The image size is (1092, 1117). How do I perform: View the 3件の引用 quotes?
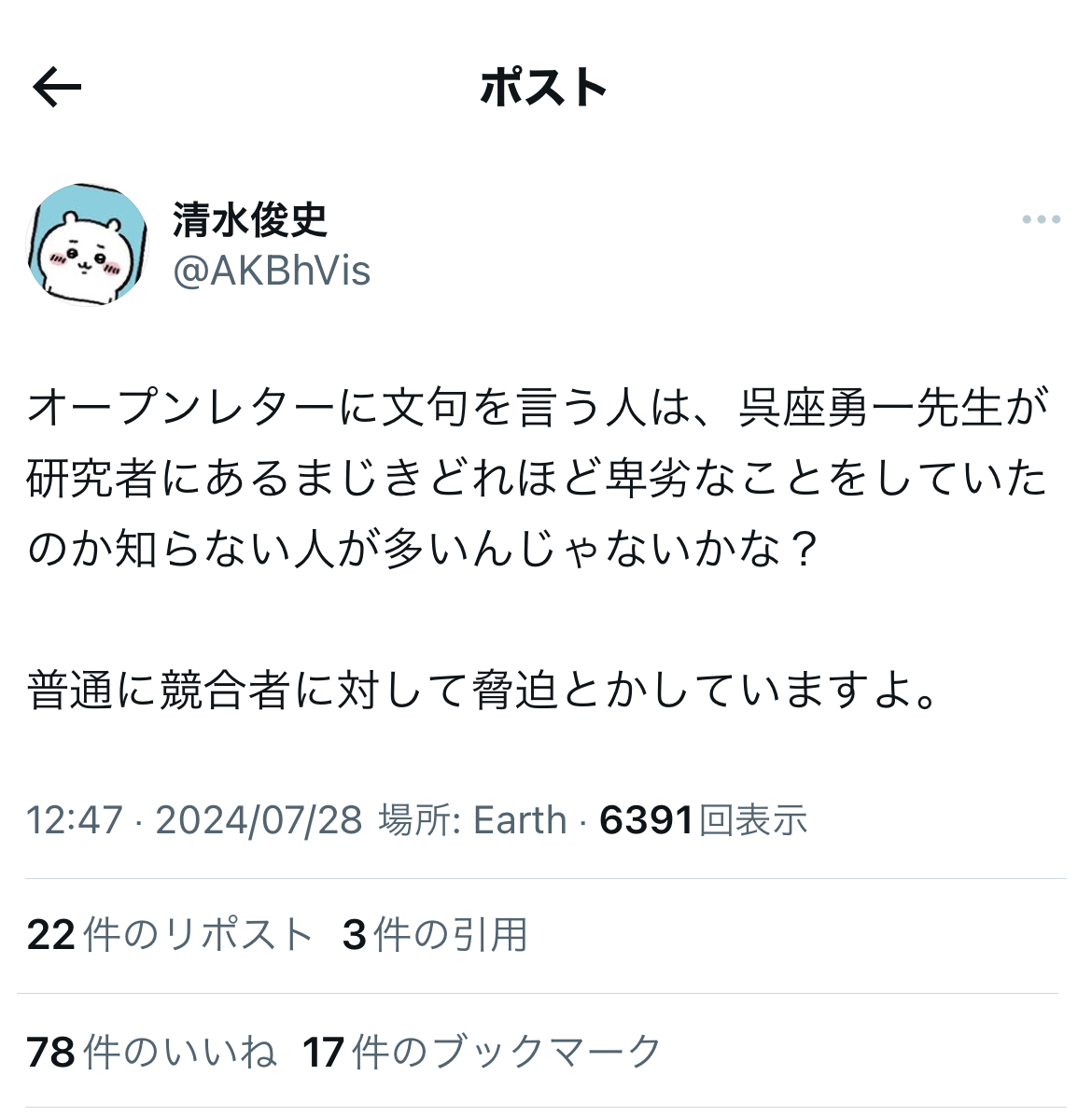pos(435,935)
